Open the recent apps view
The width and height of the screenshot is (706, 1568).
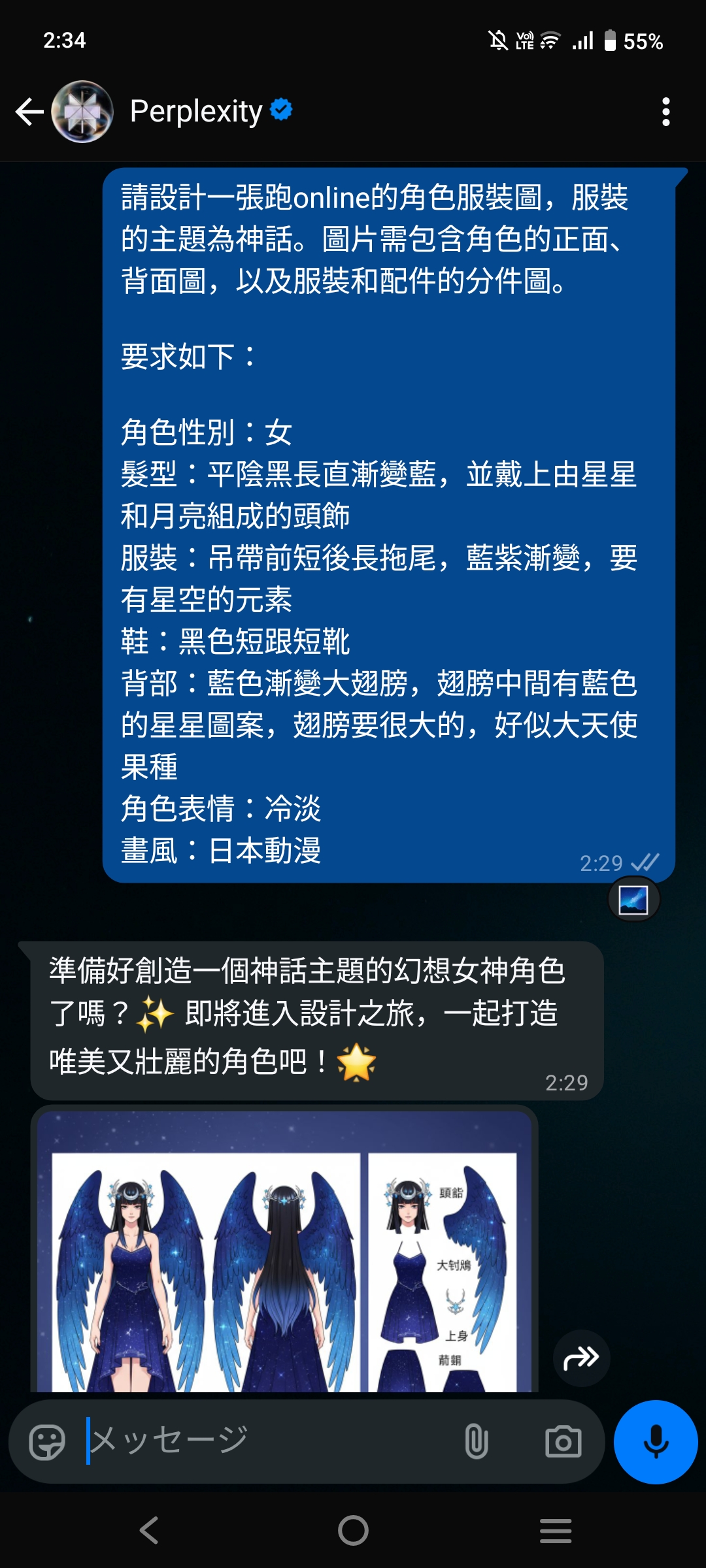tap(556, 1530)
